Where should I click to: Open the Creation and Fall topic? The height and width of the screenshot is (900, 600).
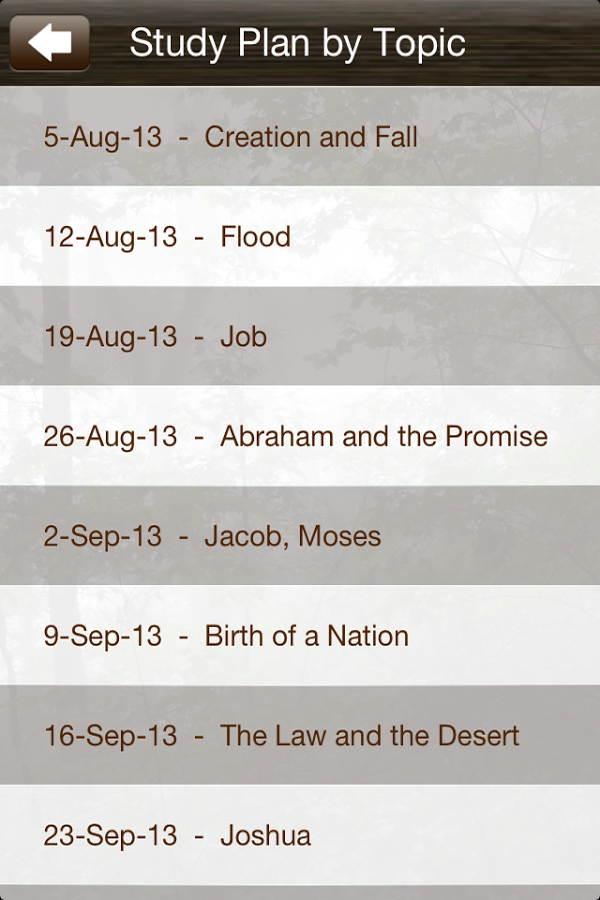tap(300, 137)
